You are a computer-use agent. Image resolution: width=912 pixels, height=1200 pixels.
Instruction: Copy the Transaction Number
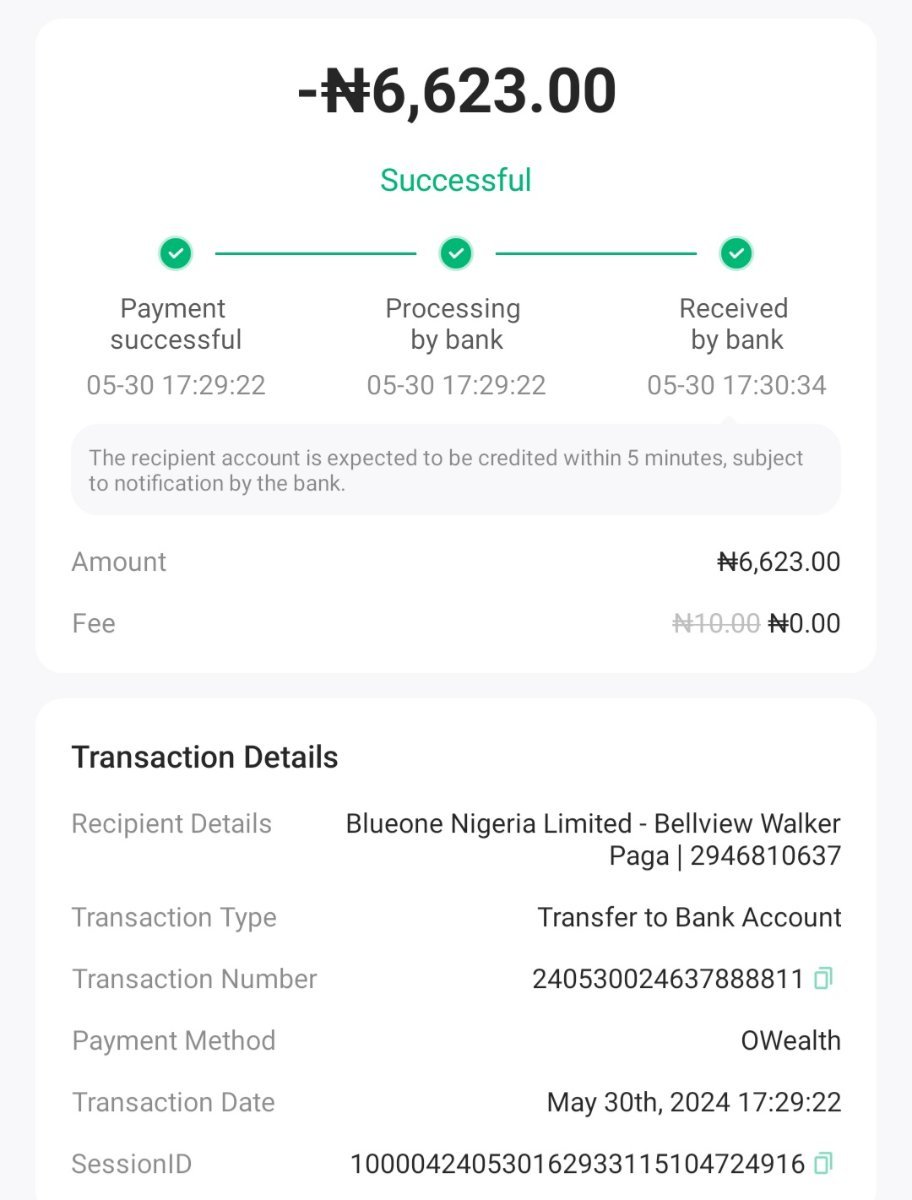(x=823, y=979)
